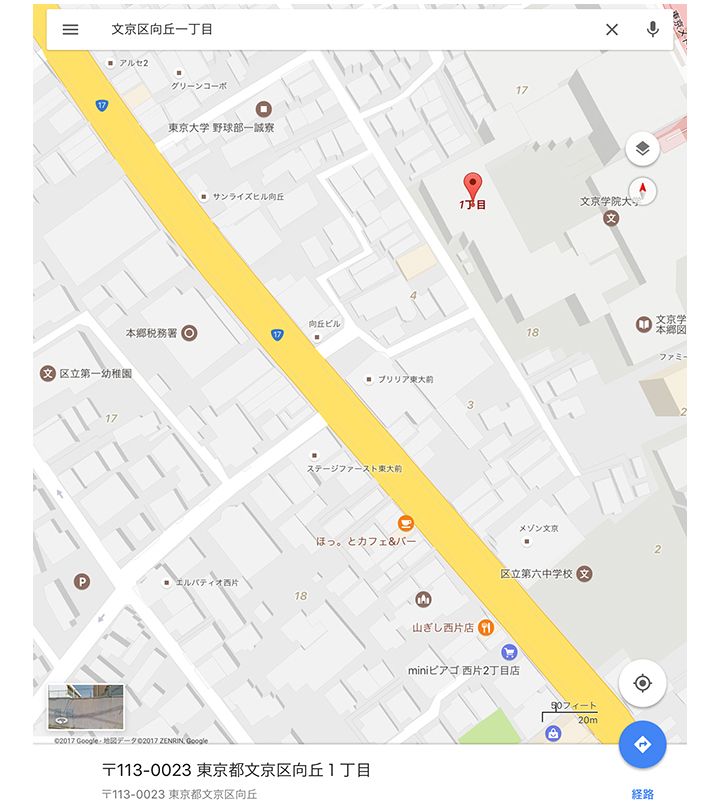Get directions with blue route button
720x808 pixels.
coord(642,744)
